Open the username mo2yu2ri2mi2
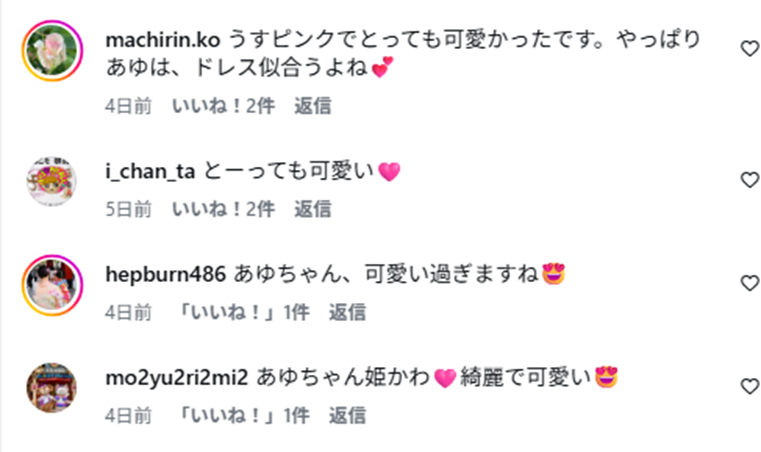The image size is (761, 452). pos(176,378)
